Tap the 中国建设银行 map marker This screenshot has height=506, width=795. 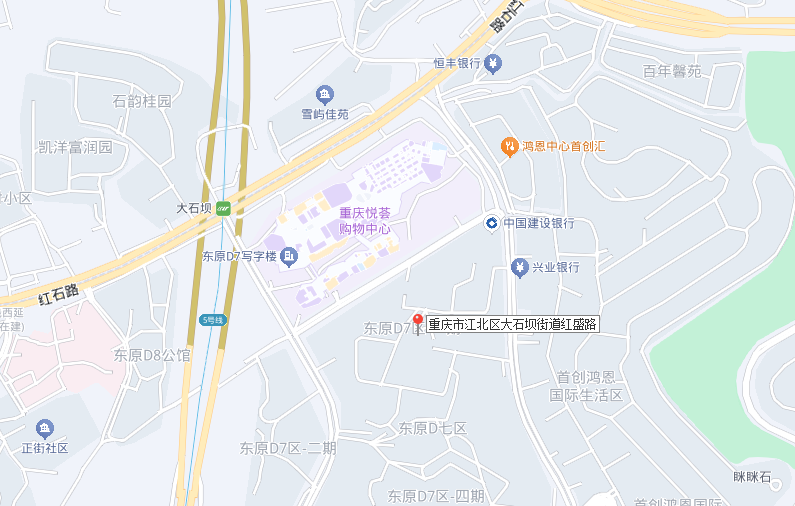click(492, 222)
